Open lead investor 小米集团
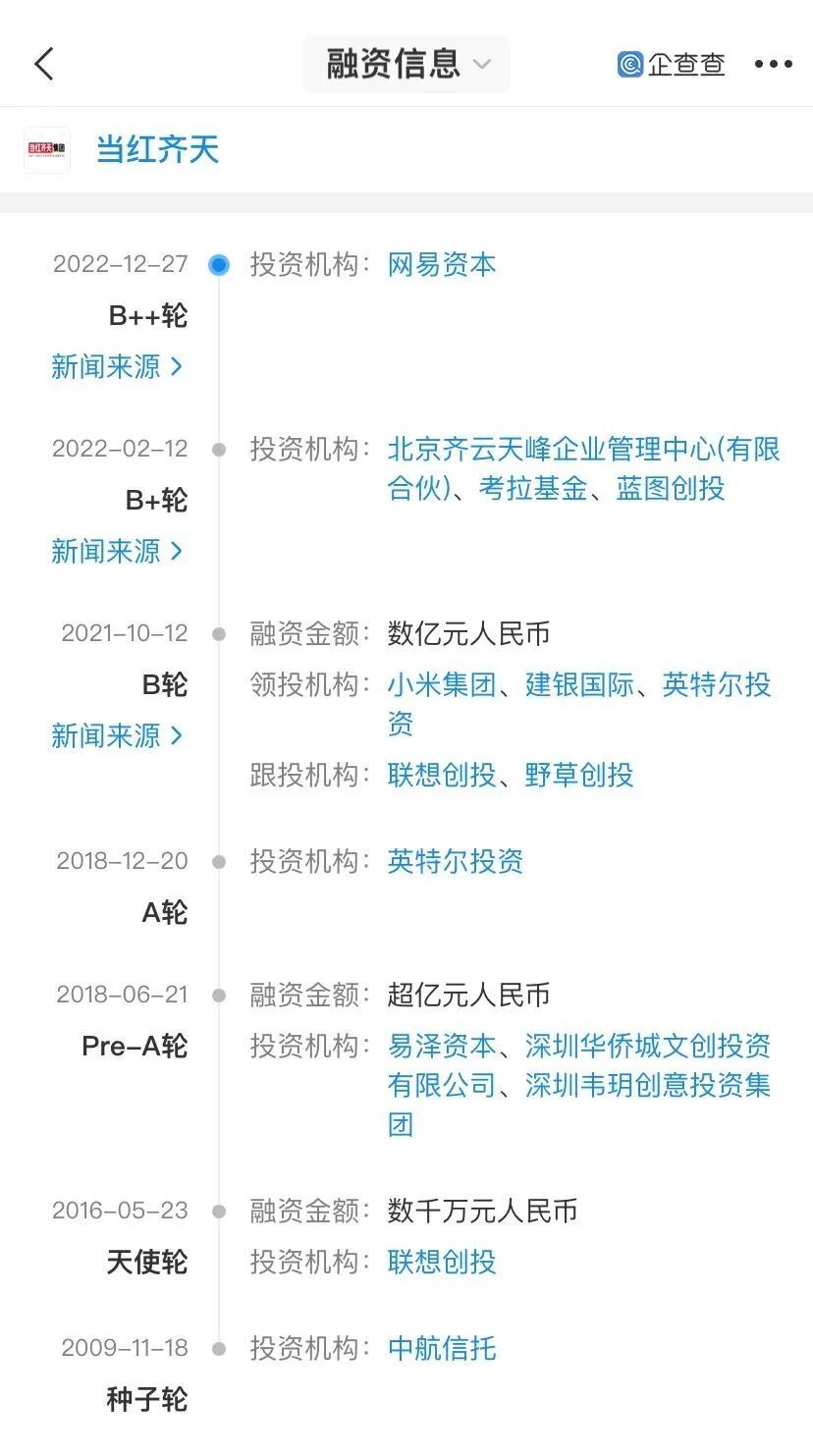Screen dimensions: 813x1456 tap(442, 685)
